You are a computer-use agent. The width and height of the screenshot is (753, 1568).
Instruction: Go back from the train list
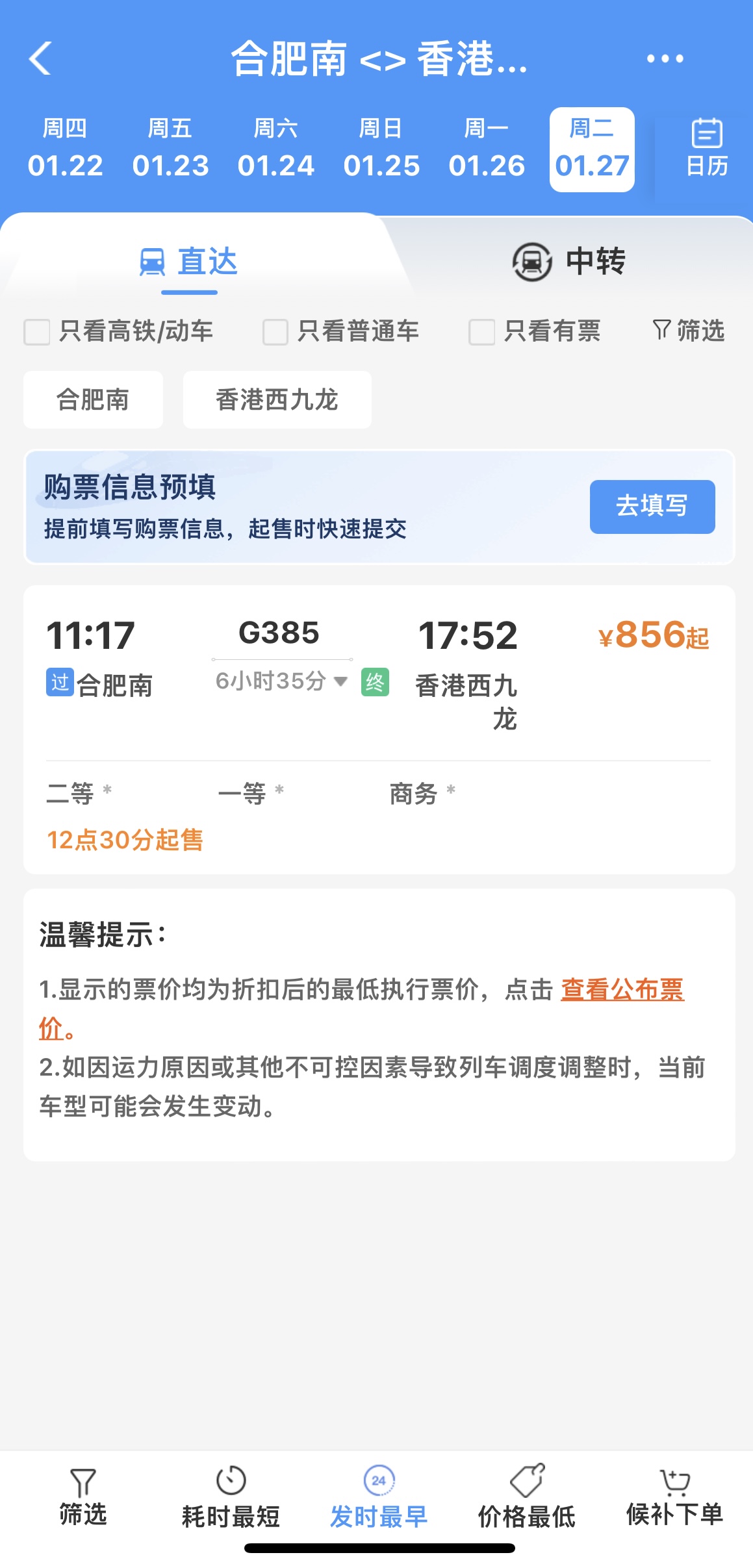coord(40,58)
